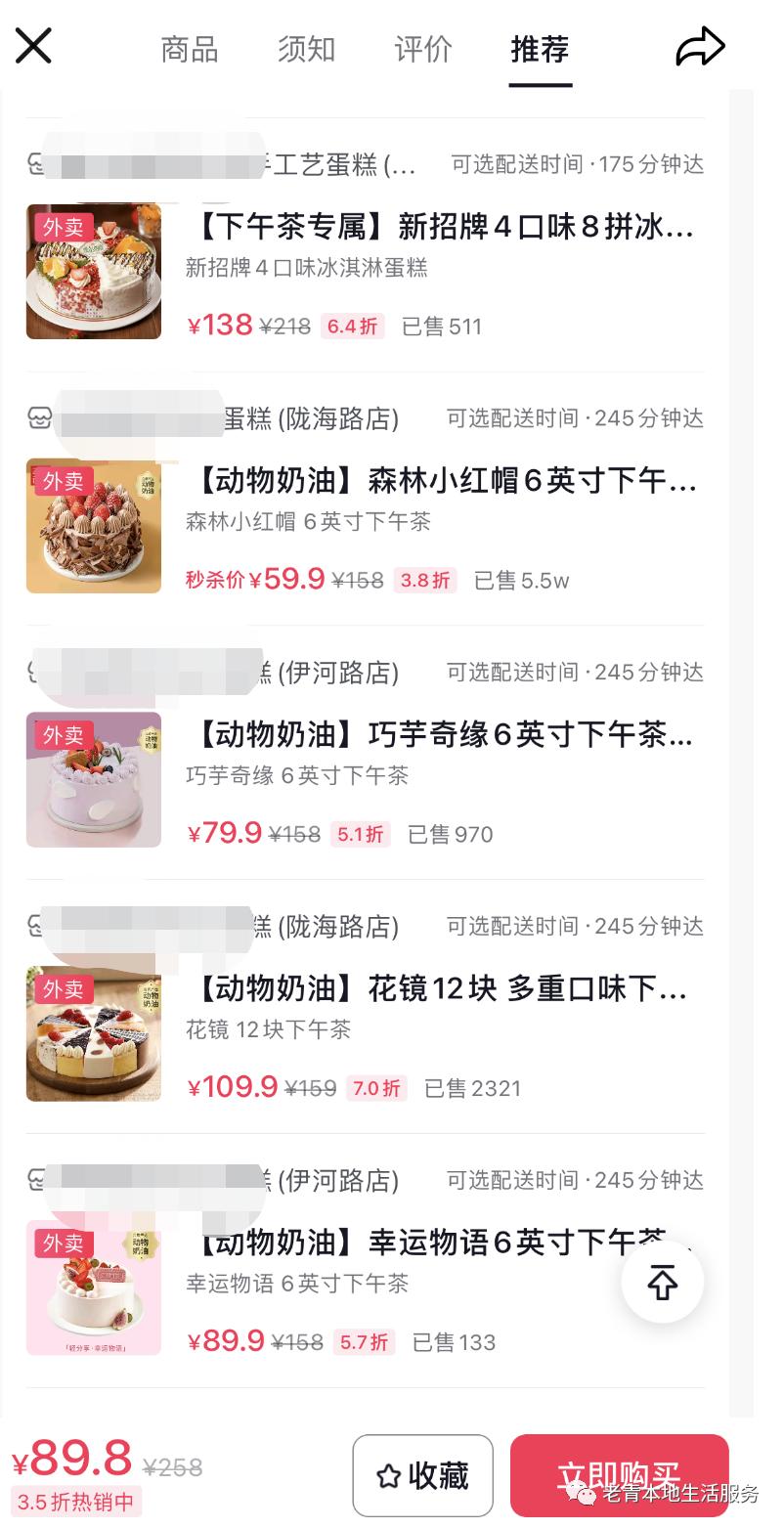Screen dimensions: 784x1528
Task: Tap the 收藏 favorite button
Action: coord(422,1476)
